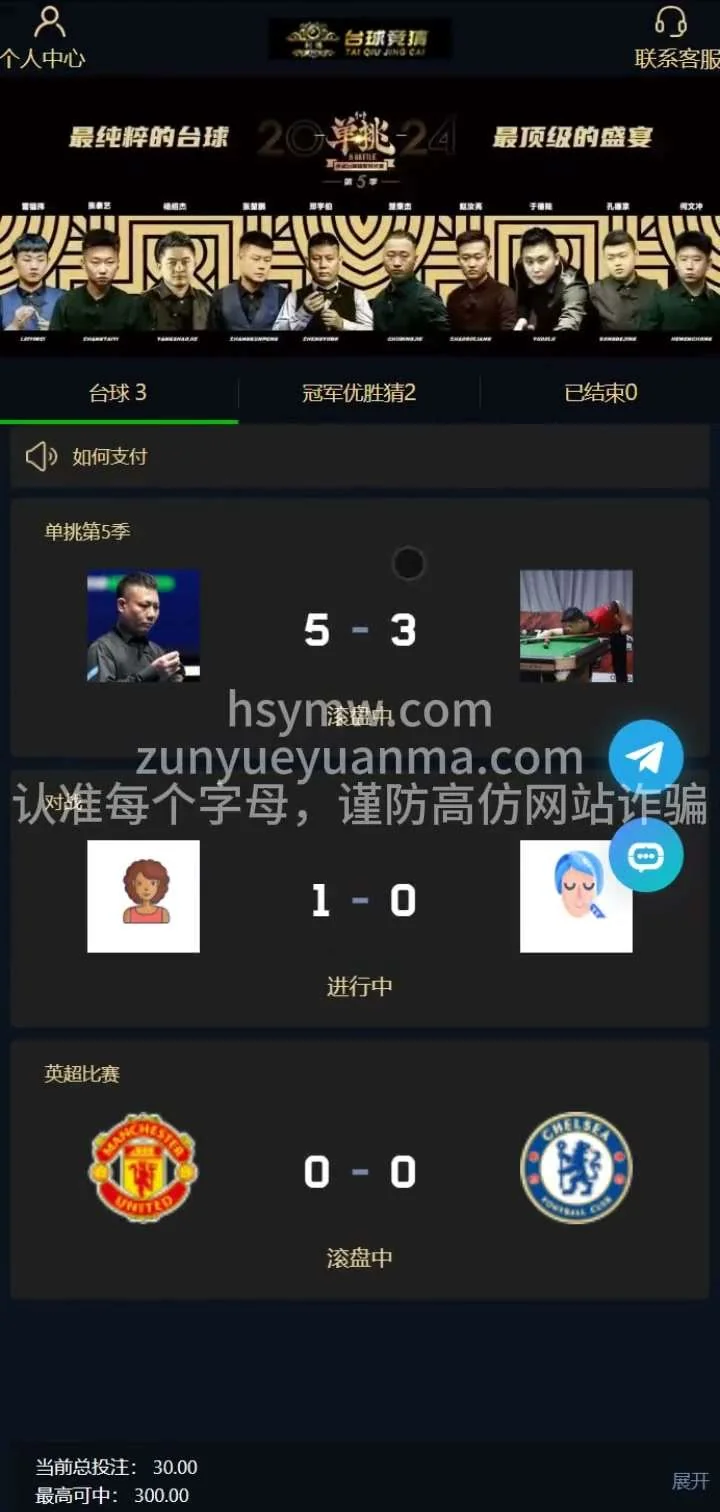Open the 个人中心 personal center
720x1512 pixels.
point(45,38)
